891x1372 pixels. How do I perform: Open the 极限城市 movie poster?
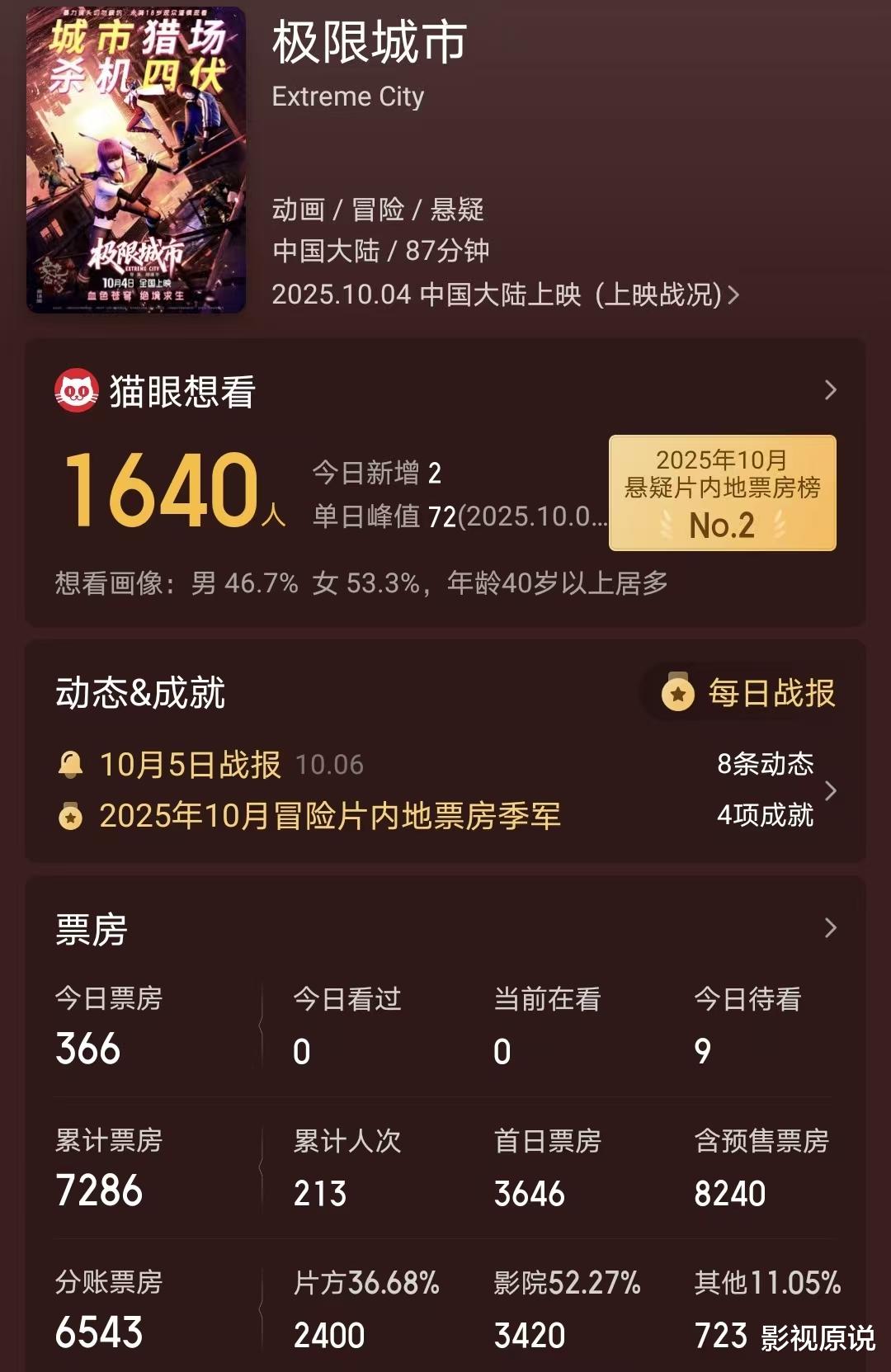[136, 160]
